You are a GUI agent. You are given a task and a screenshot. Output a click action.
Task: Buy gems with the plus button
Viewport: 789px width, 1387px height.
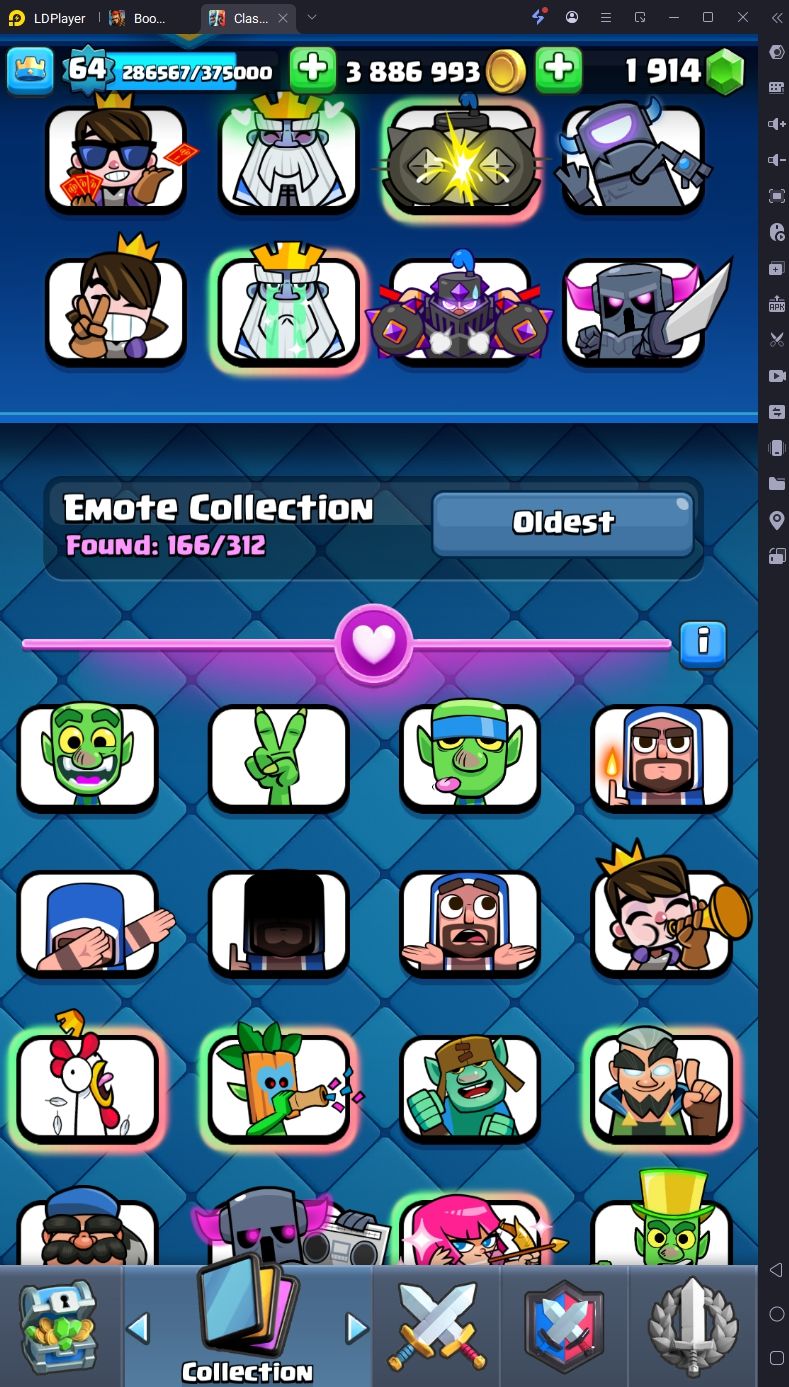click(x=559, y=70)
